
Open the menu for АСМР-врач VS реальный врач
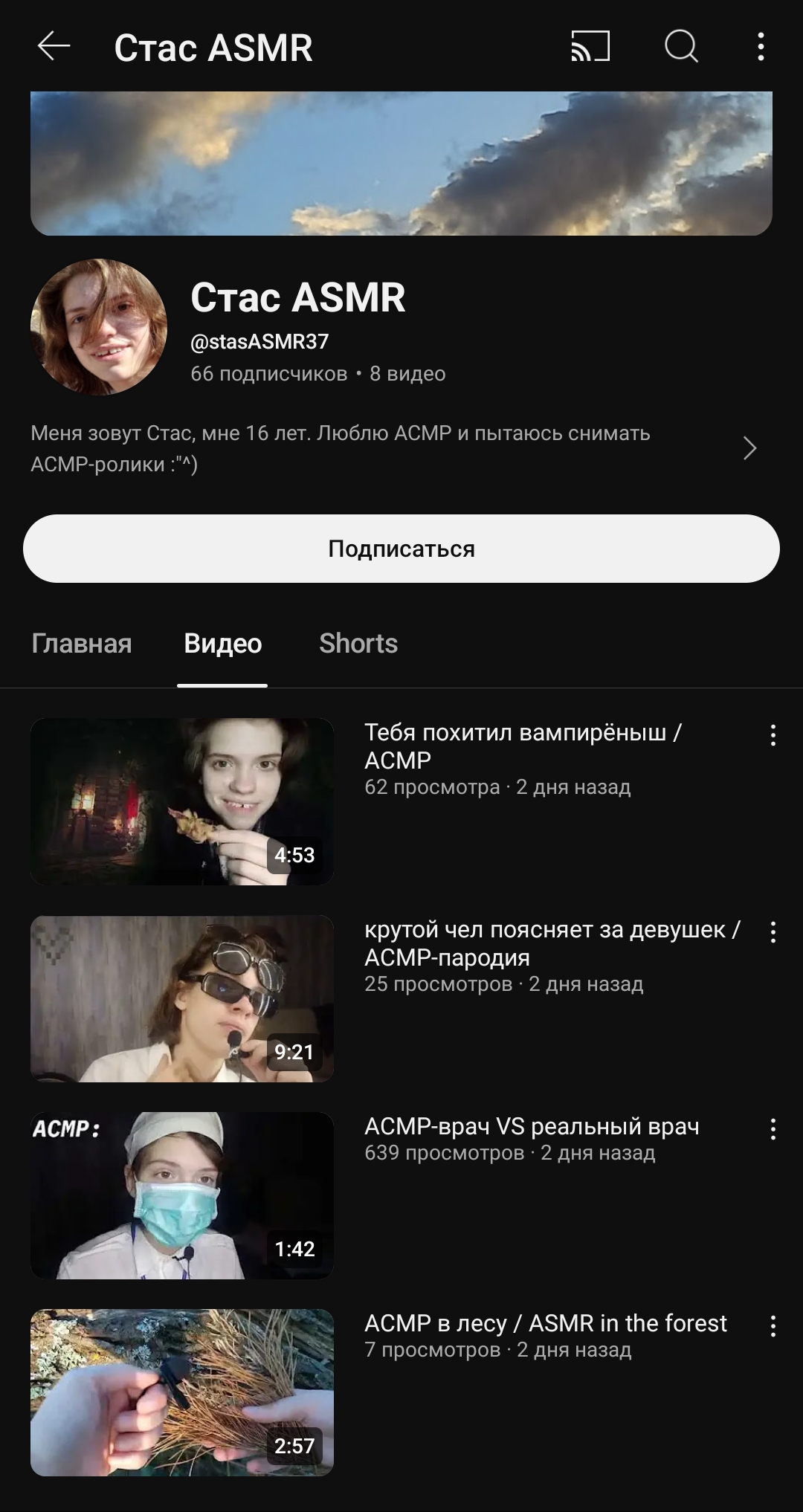coord(773,1129)
